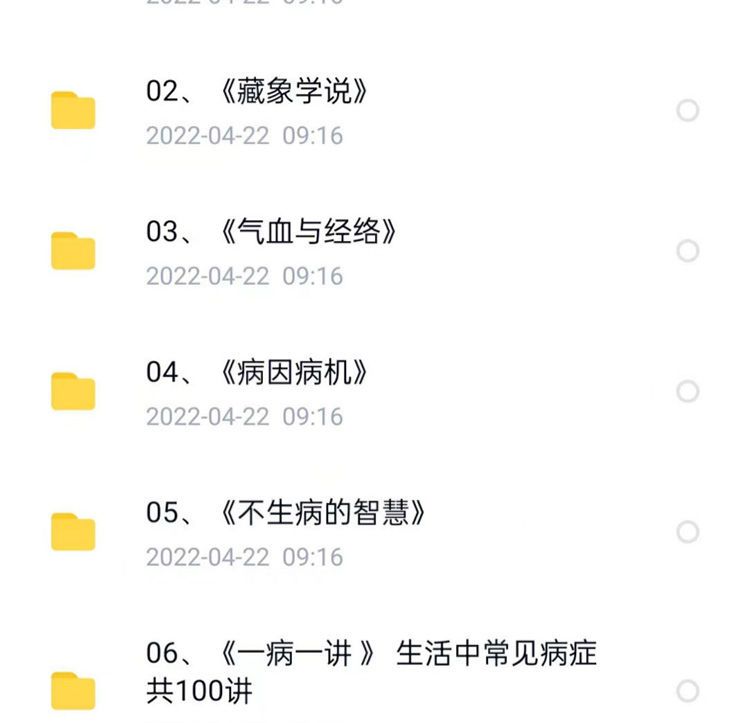Select the 《不生病的智慧》 folder circle
Viewport: 750px width, 723px height.
(x=687, y=531)
